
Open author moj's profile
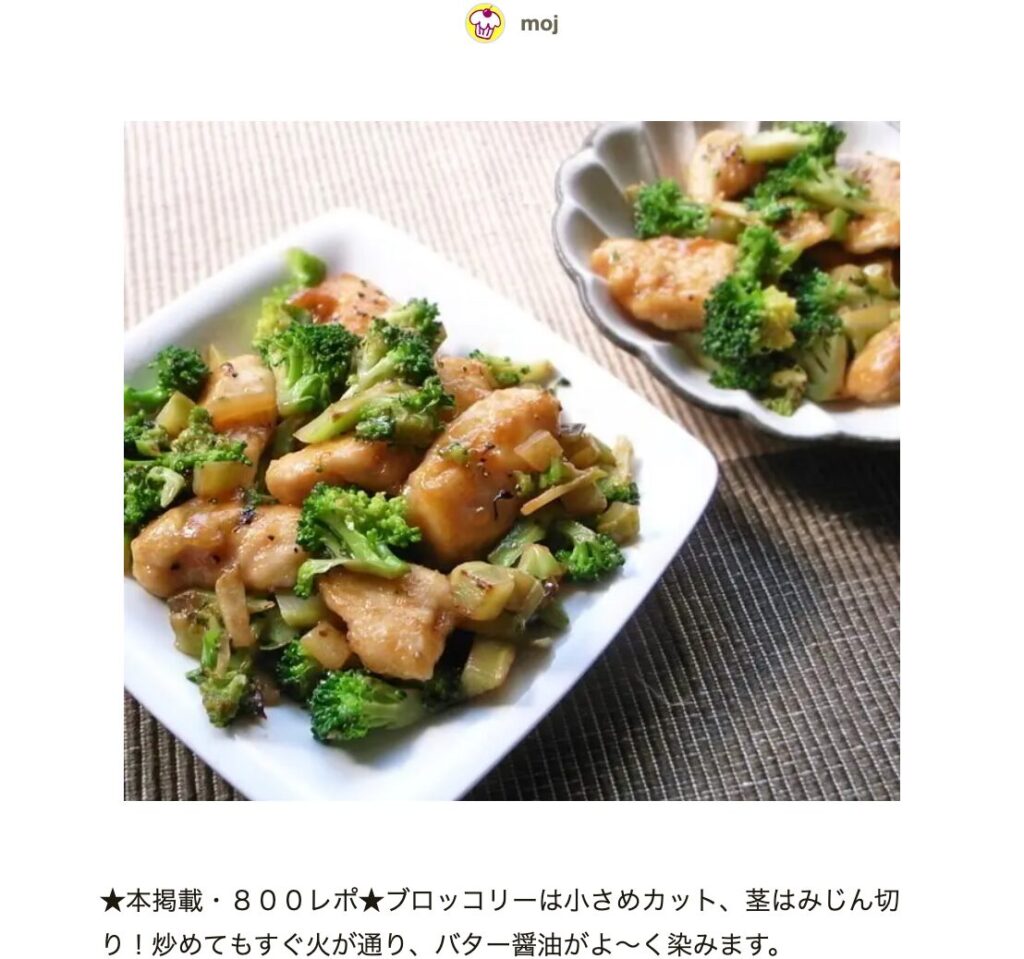(511, 24)
